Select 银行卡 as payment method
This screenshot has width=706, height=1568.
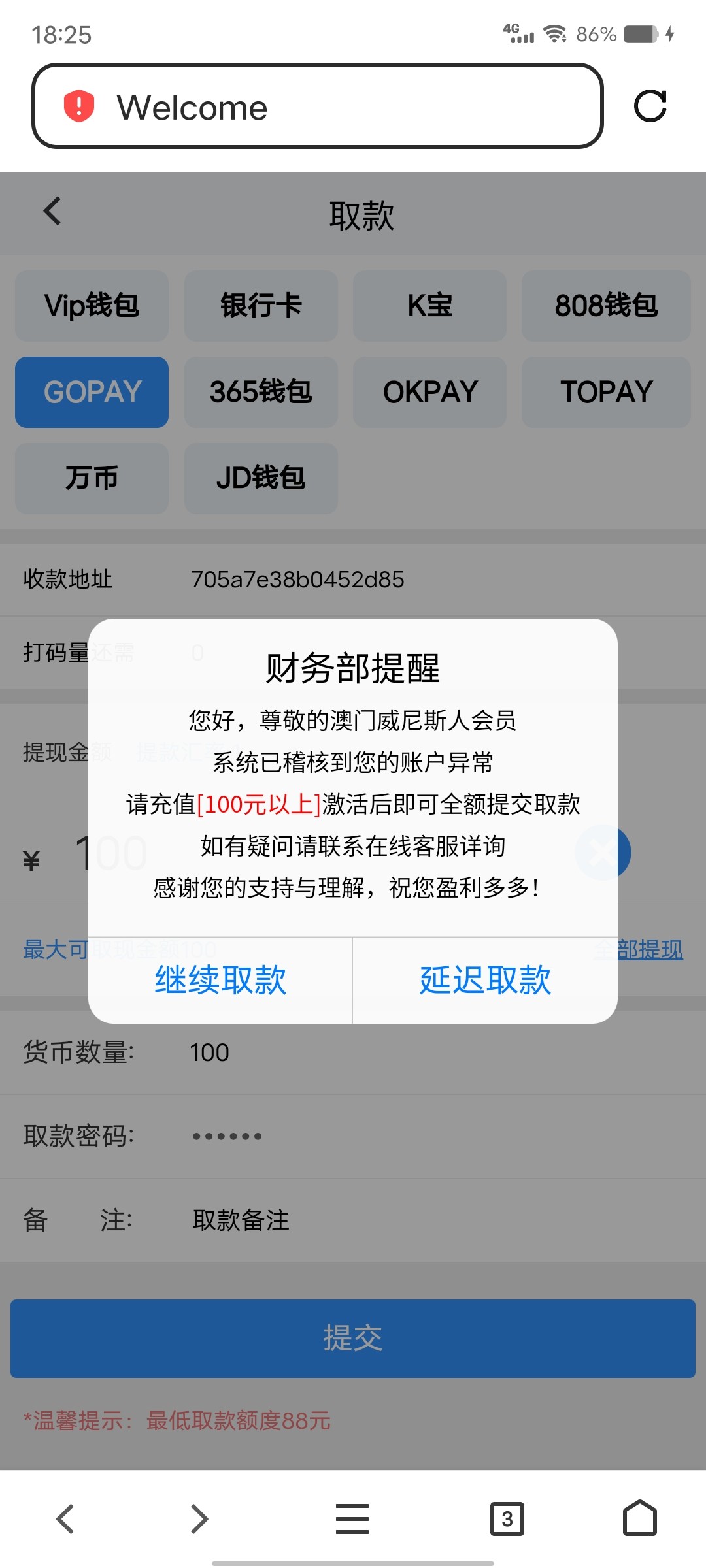pyautogui.click(x=261, y=305)
